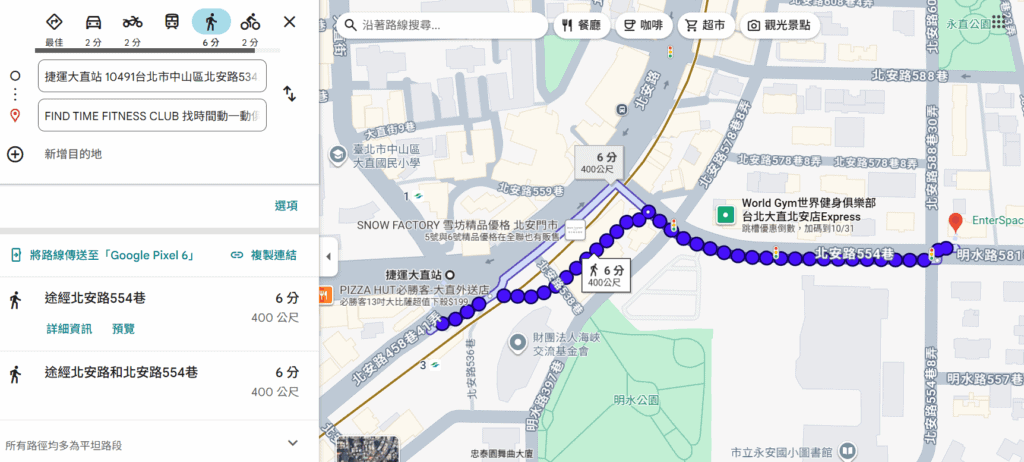Switch to motorcycle directions

pos(132,22)
